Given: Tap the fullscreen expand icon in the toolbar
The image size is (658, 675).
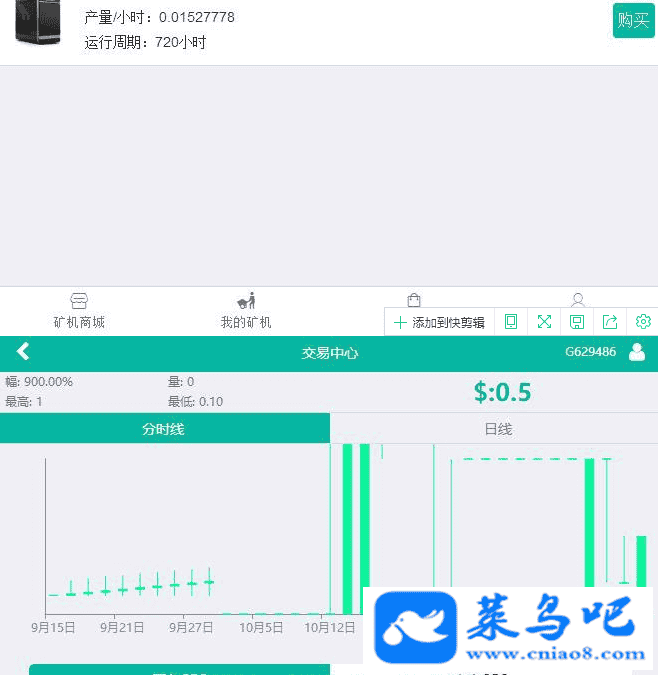Looking at the screenshot, I should [x=544, y=322].
